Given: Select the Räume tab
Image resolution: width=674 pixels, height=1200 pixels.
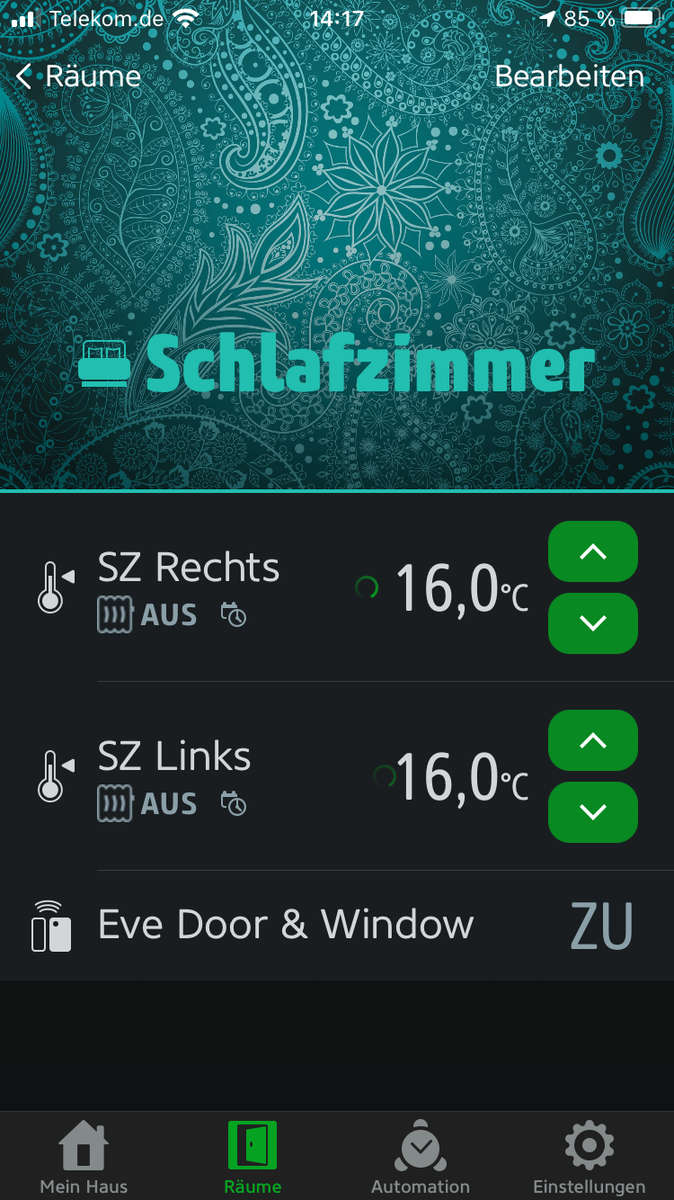Looking at the screenshot, I should pos(252,1157).
